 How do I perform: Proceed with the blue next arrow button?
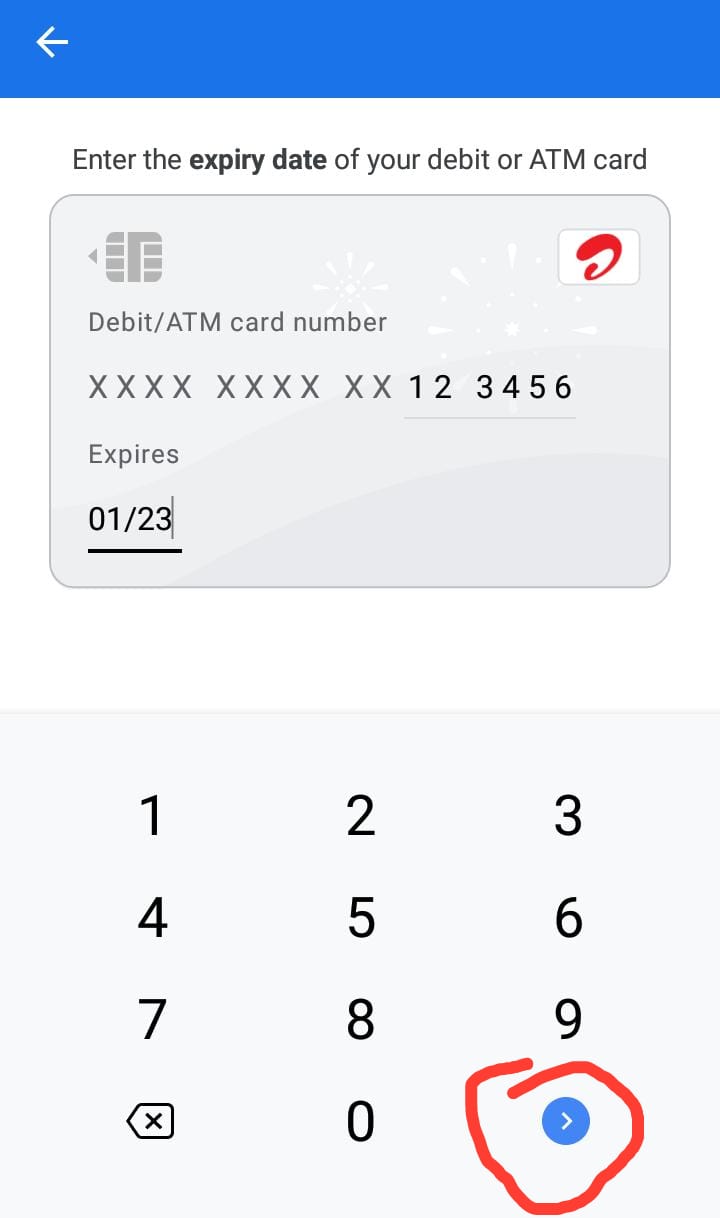coord(566,1122)
